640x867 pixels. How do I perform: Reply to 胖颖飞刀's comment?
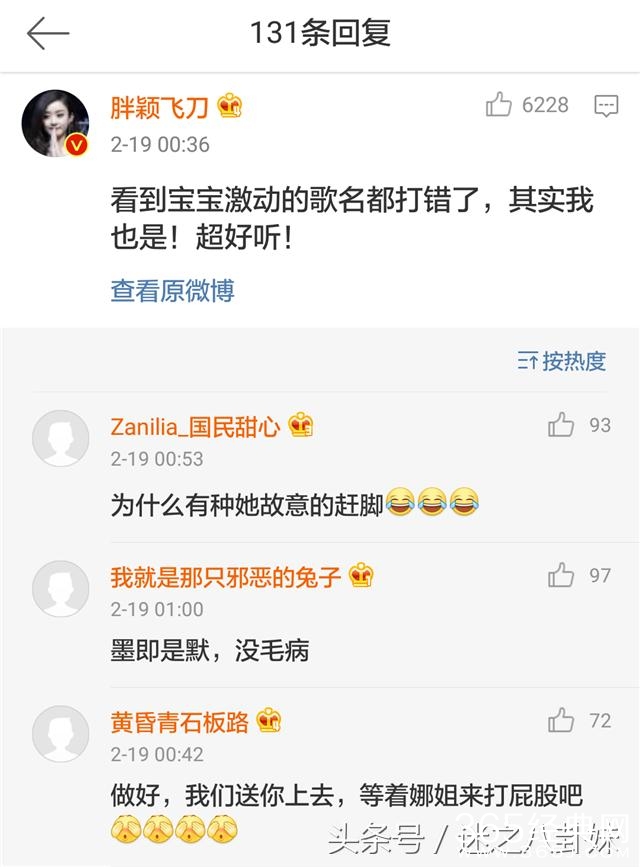tap(606, 105)
